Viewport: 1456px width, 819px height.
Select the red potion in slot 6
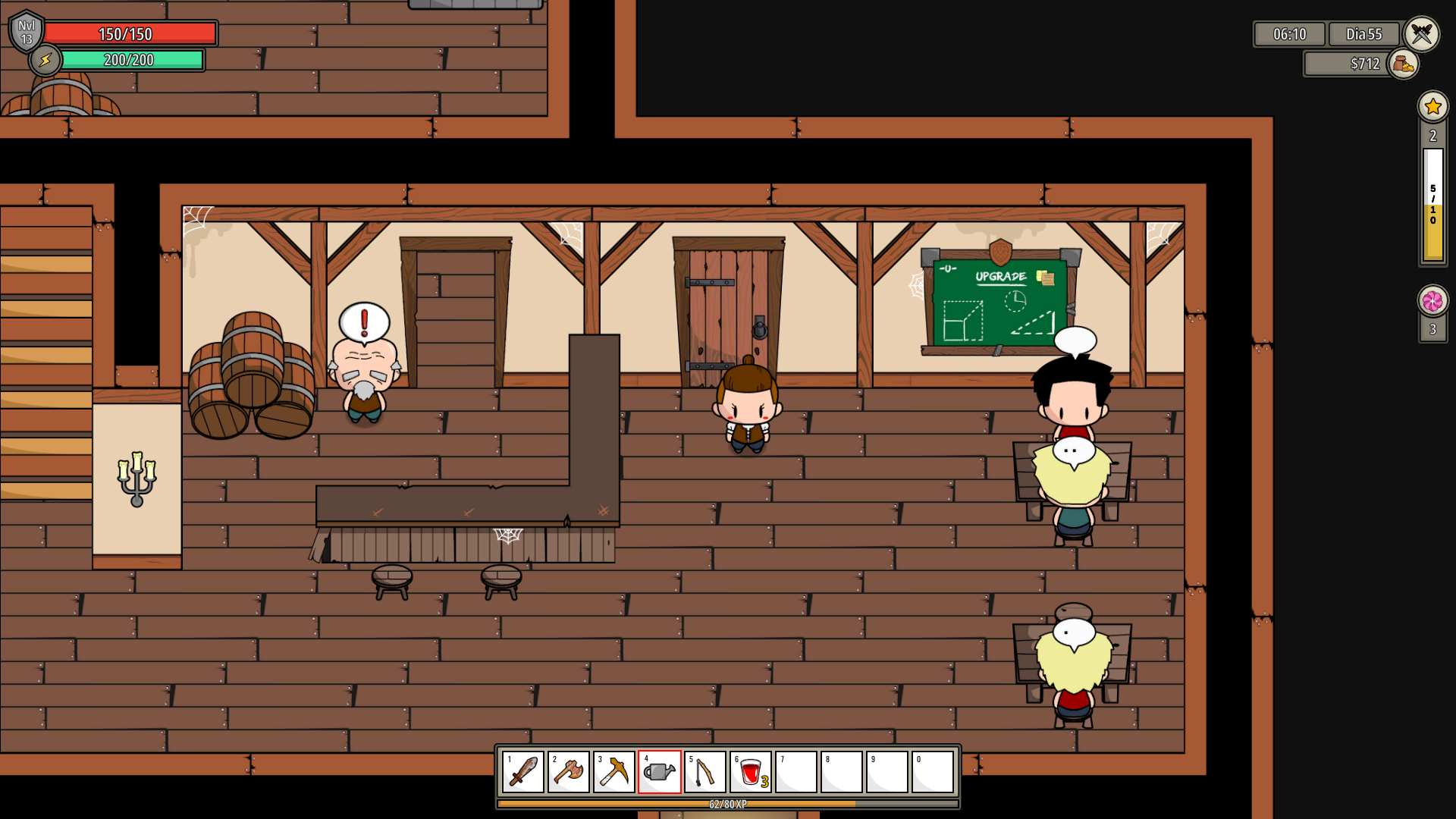[x=751, y=772]
